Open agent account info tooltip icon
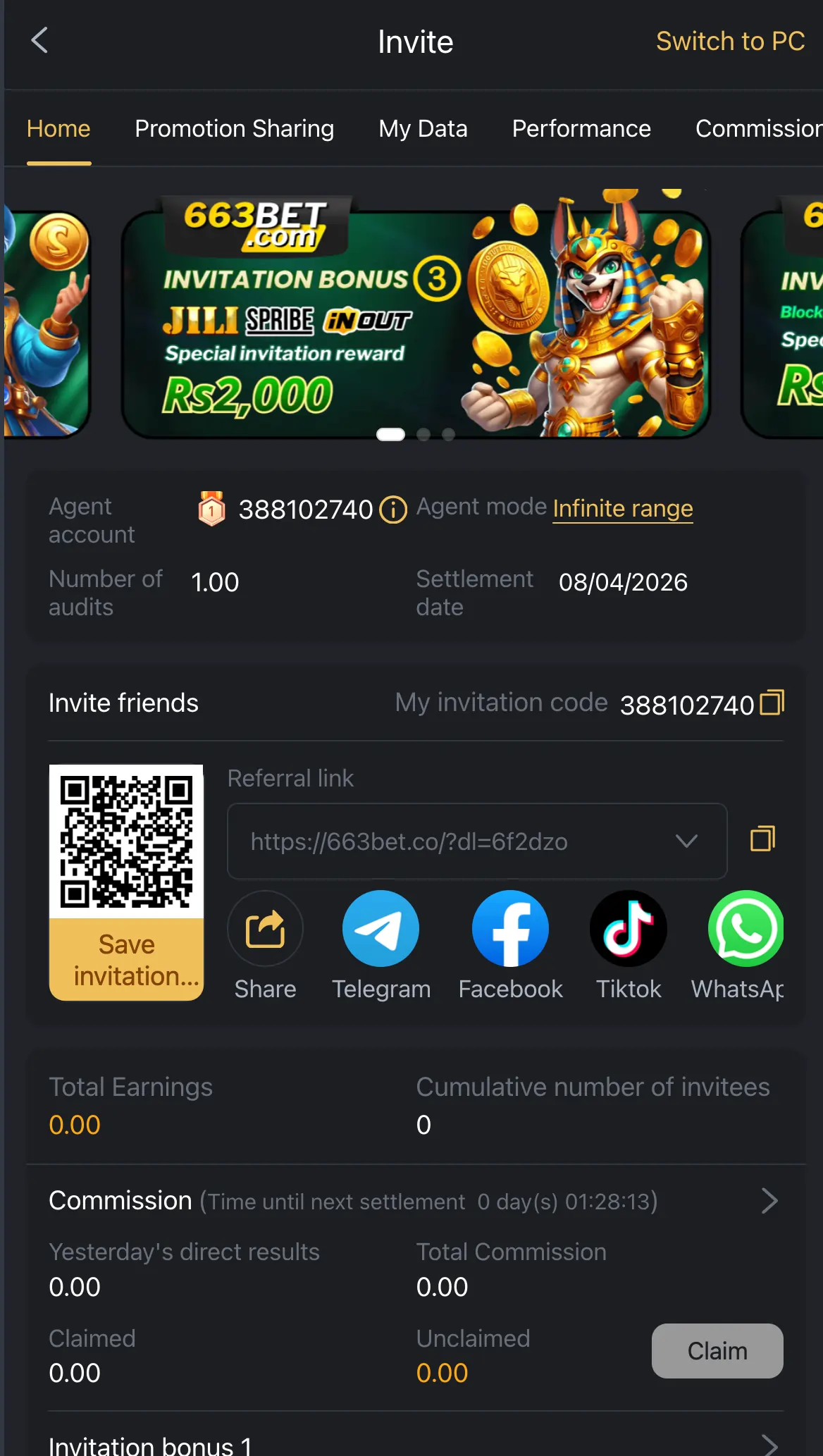823x1456 pixels. (x=393, y=510)
